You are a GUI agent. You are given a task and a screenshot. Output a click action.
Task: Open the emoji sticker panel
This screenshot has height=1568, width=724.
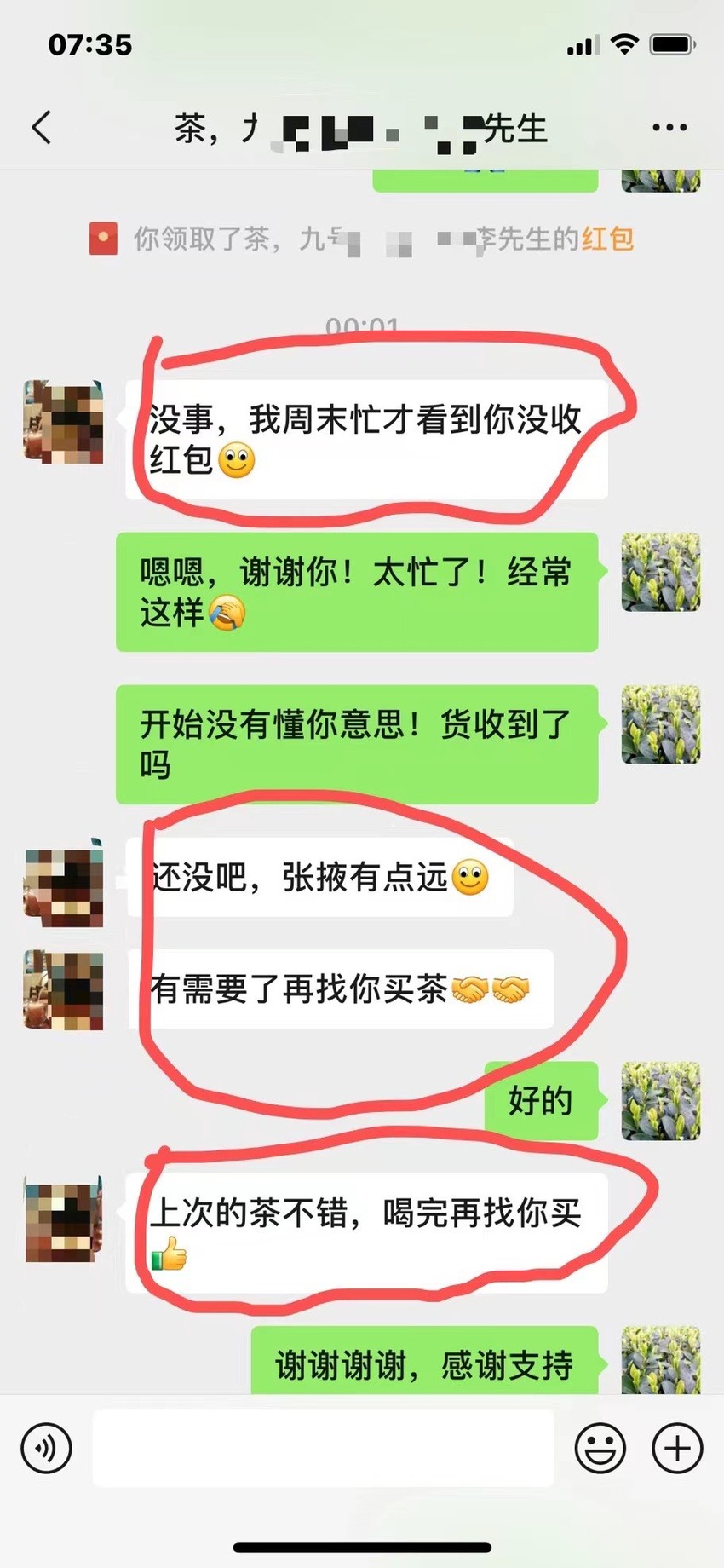pyautogui.click(x=600, y=1448)
